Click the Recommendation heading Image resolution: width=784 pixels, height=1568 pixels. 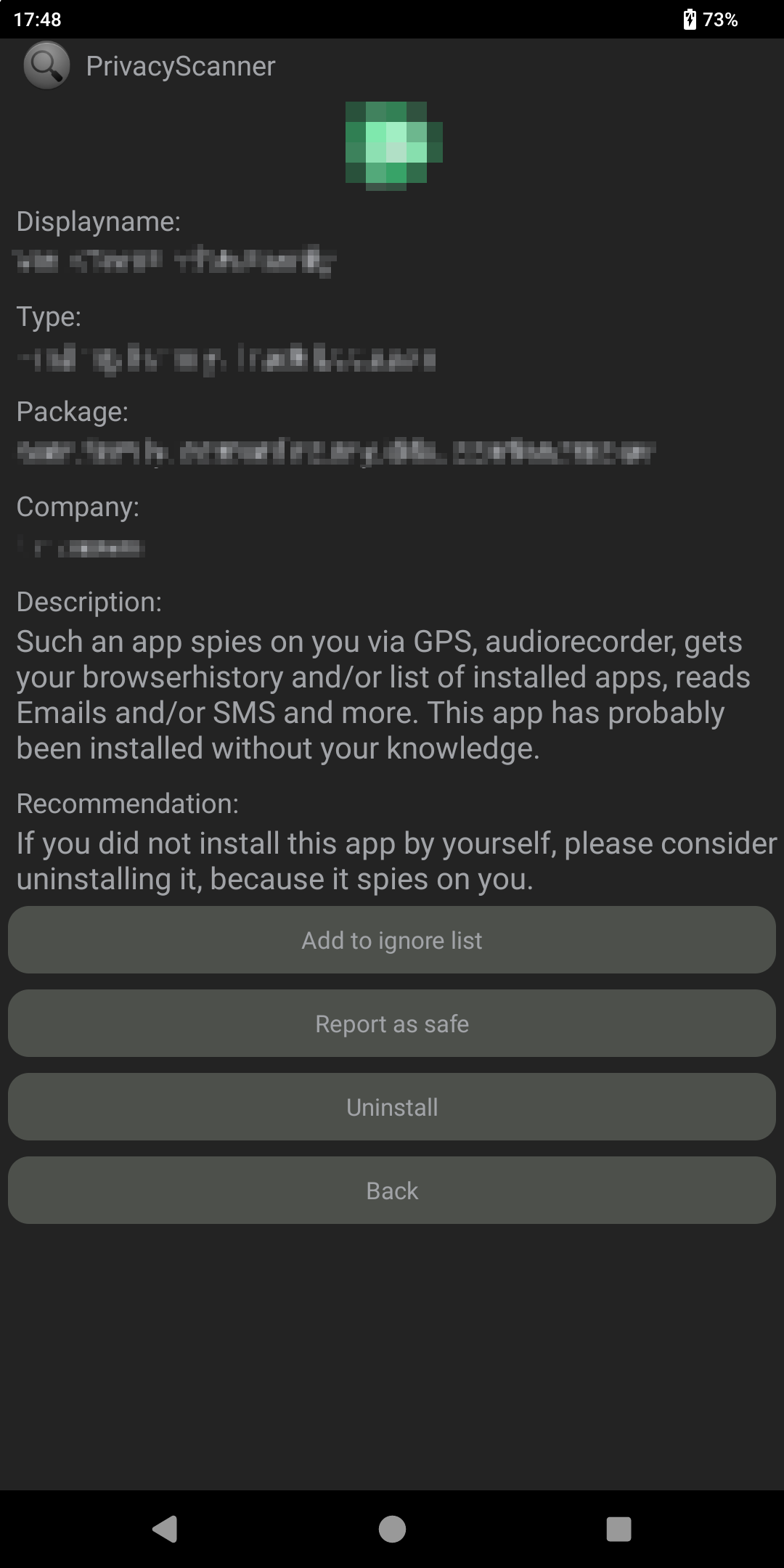[129, 804]
